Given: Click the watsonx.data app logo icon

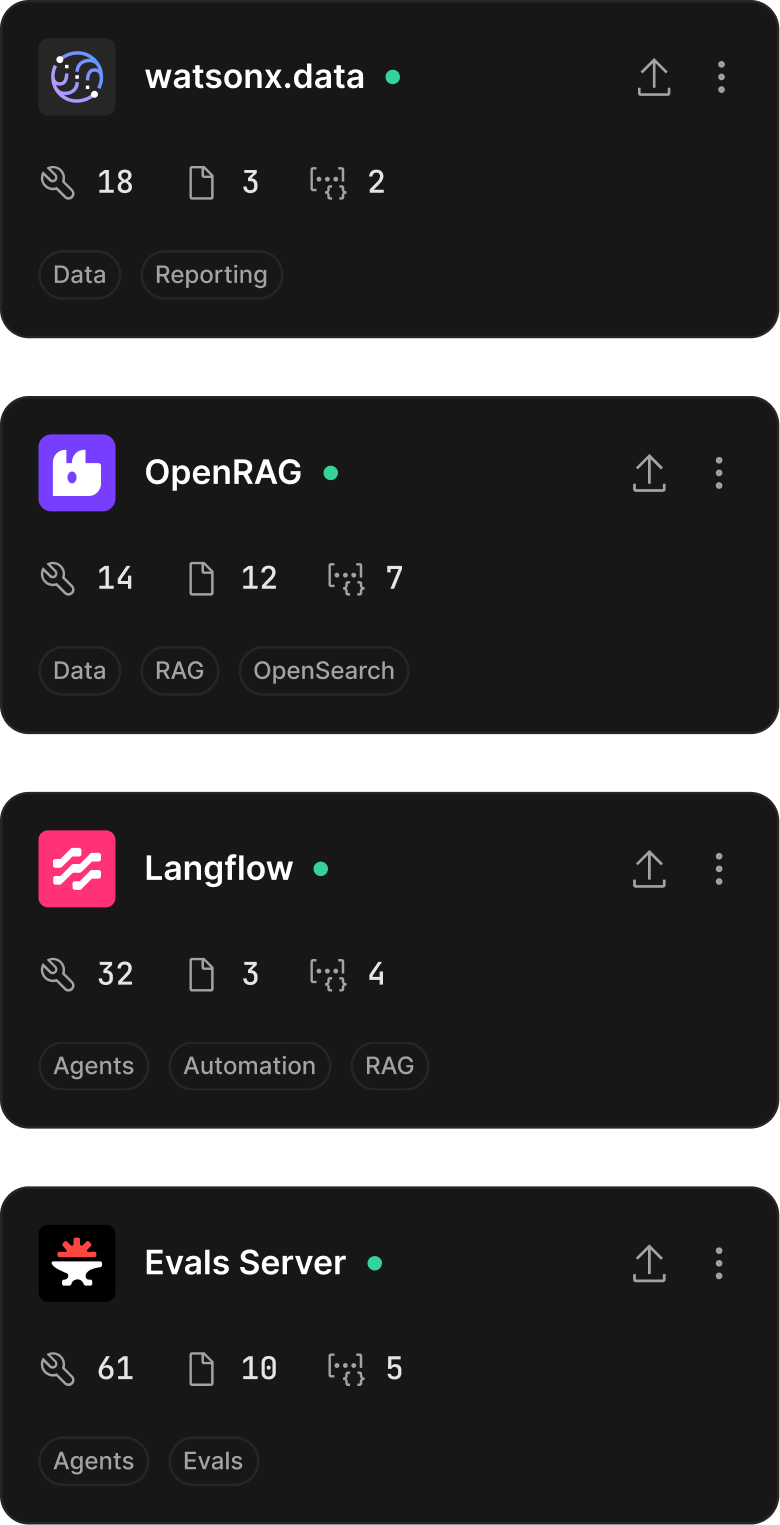Looking at the screenshot, I should [77, 77].
